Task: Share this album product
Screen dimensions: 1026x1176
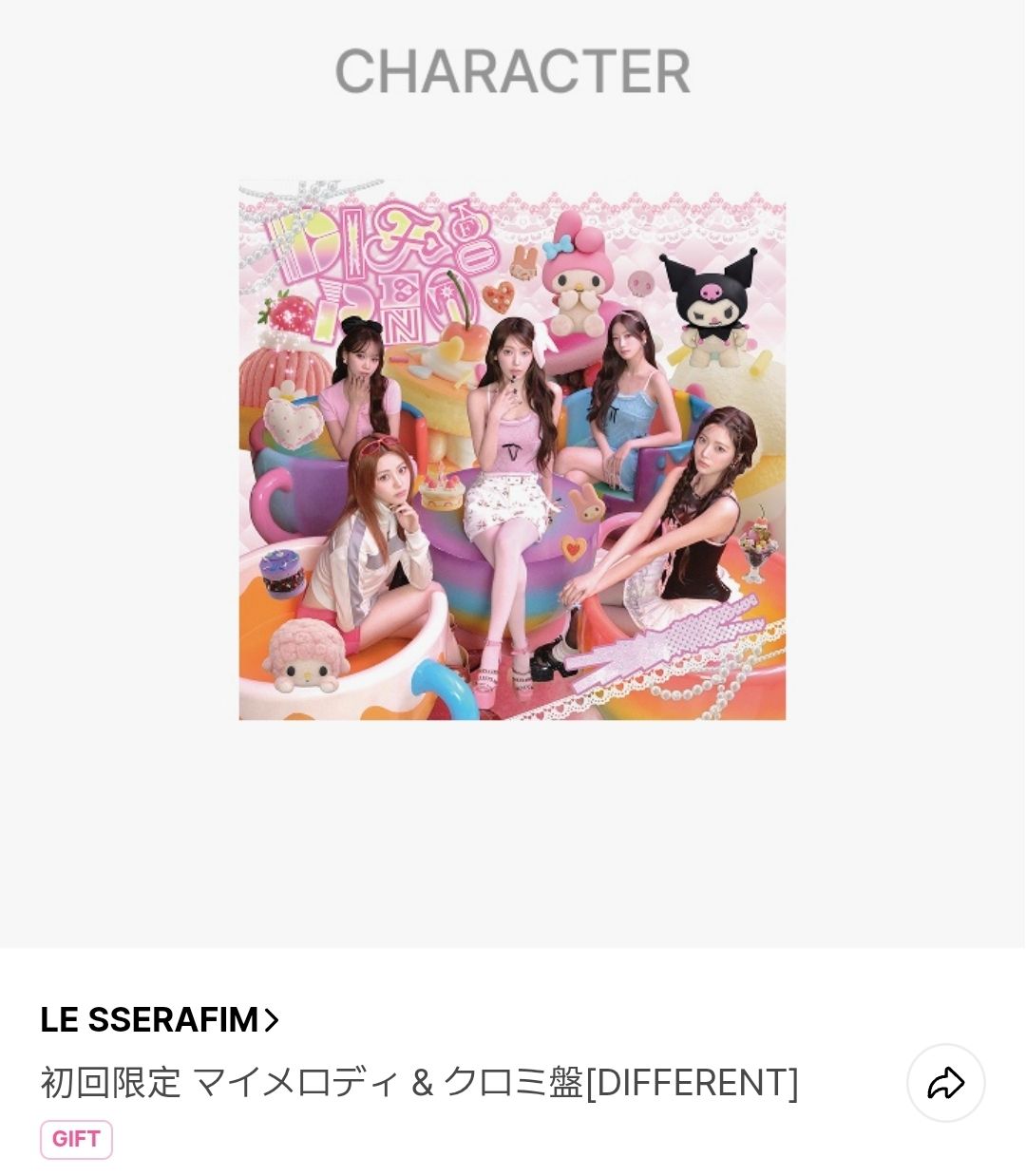Action: (x=945, y=1083)
